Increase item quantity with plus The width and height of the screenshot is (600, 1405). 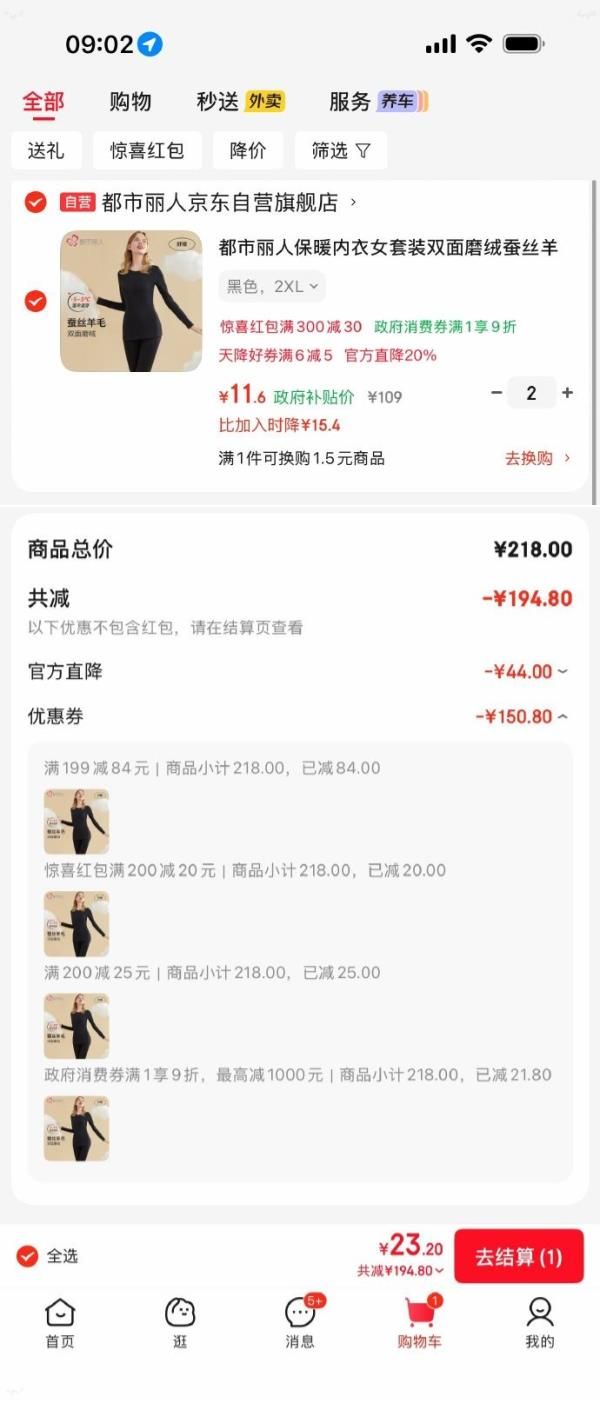click(x=567, y=393)
